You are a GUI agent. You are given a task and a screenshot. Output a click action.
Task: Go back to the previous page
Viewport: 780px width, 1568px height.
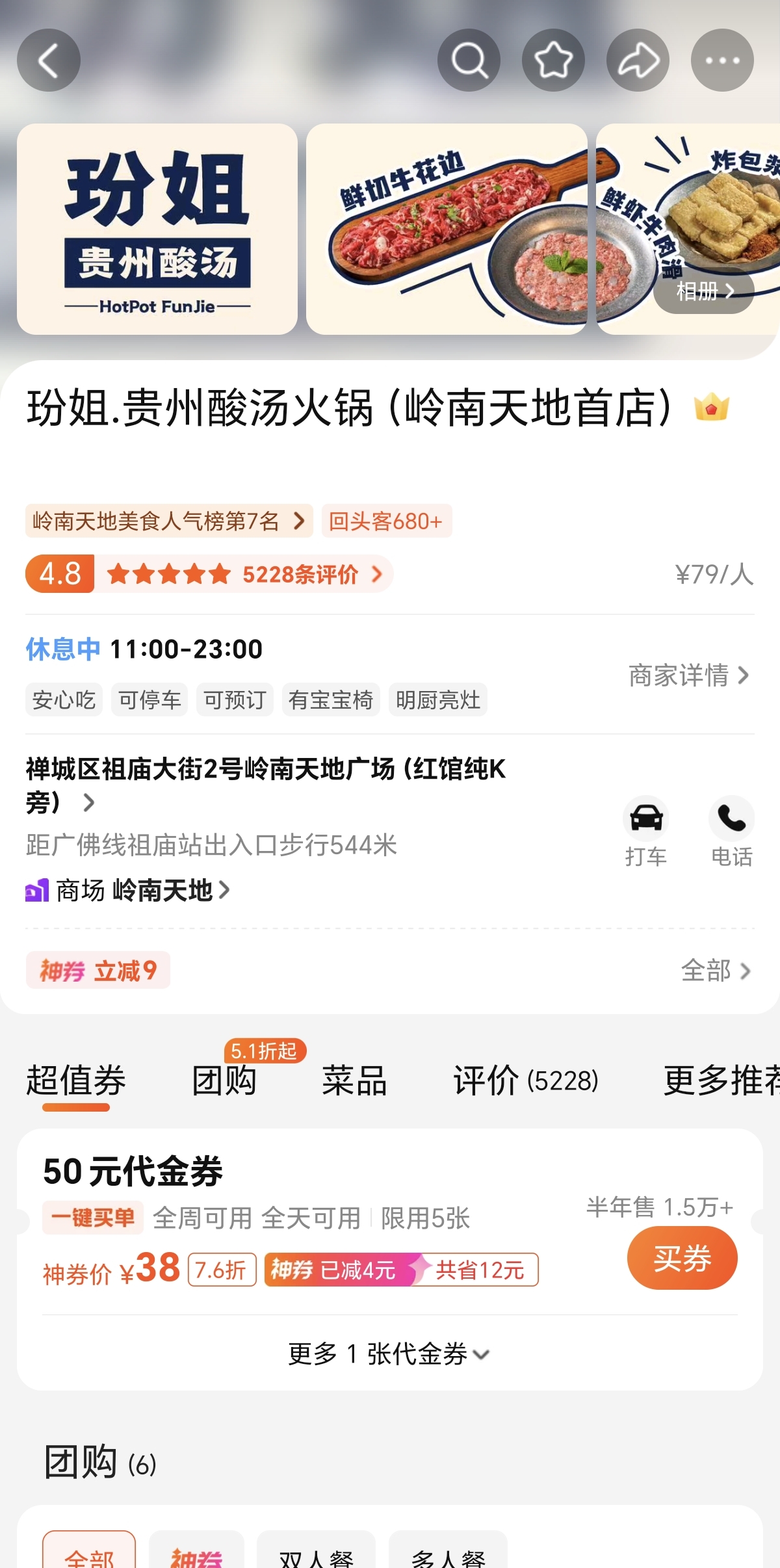[49, 60]
